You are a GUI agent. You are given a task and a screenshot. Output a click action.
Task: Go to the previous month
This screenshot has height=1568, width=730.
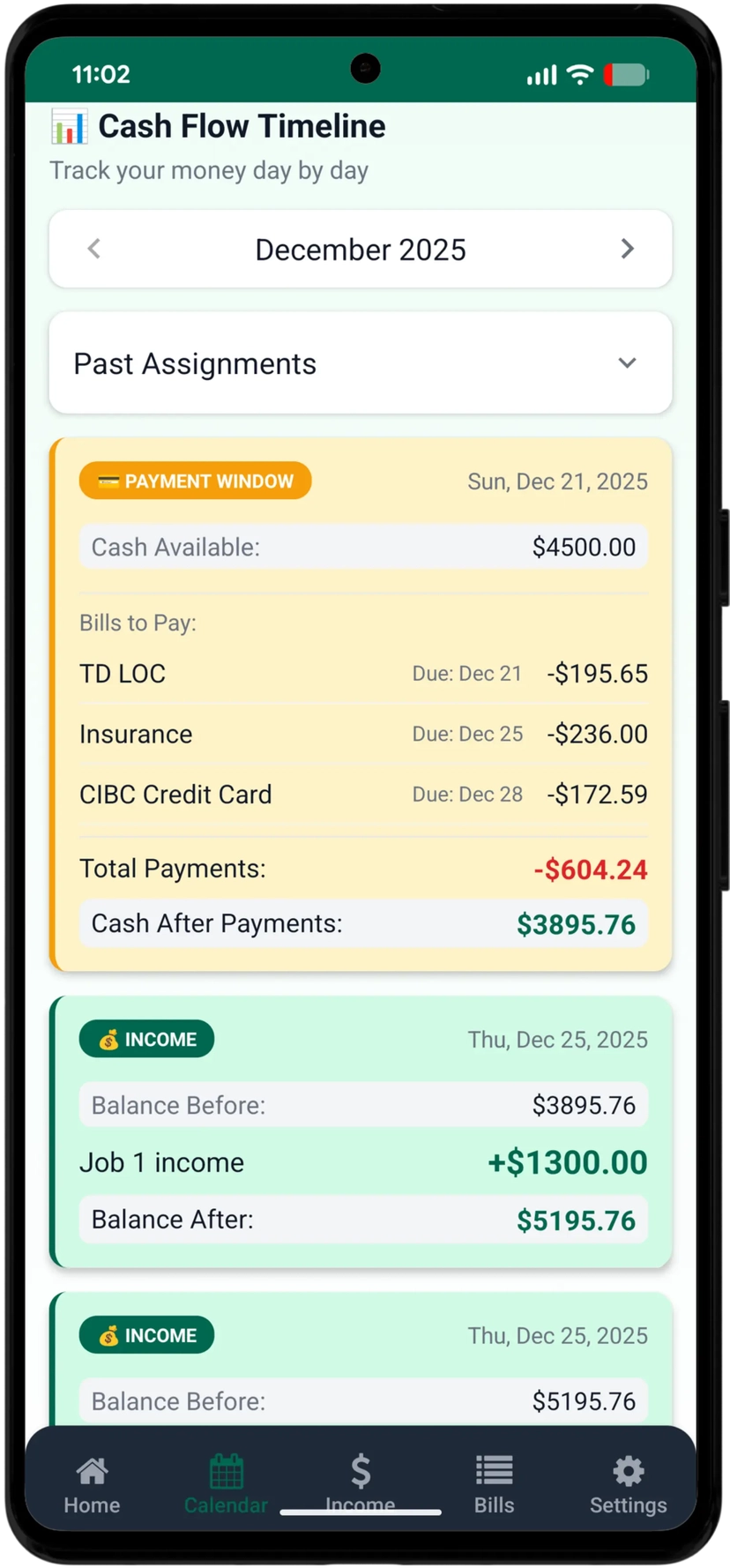(94, 249)
